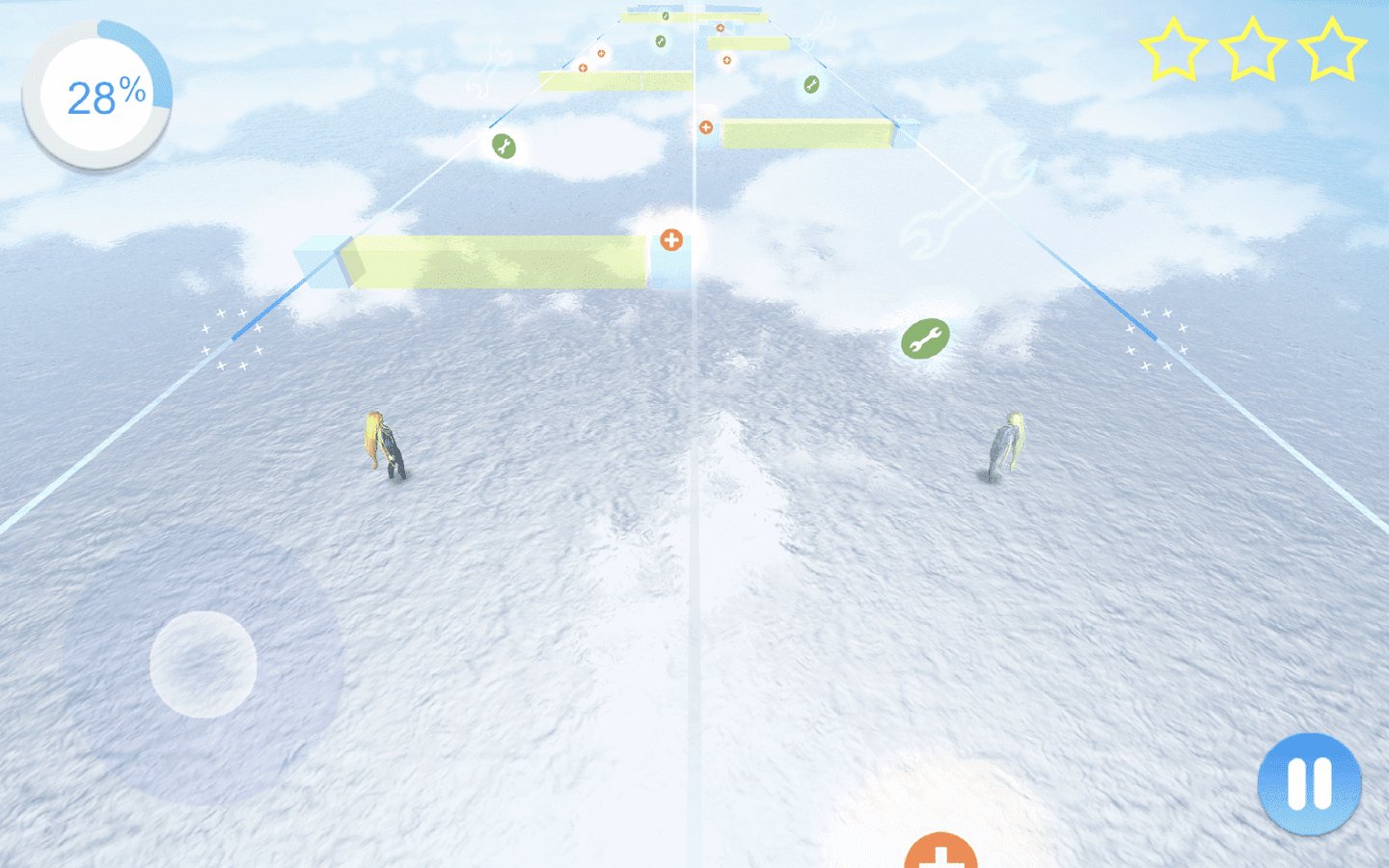Pause the game

point(1309,783)
